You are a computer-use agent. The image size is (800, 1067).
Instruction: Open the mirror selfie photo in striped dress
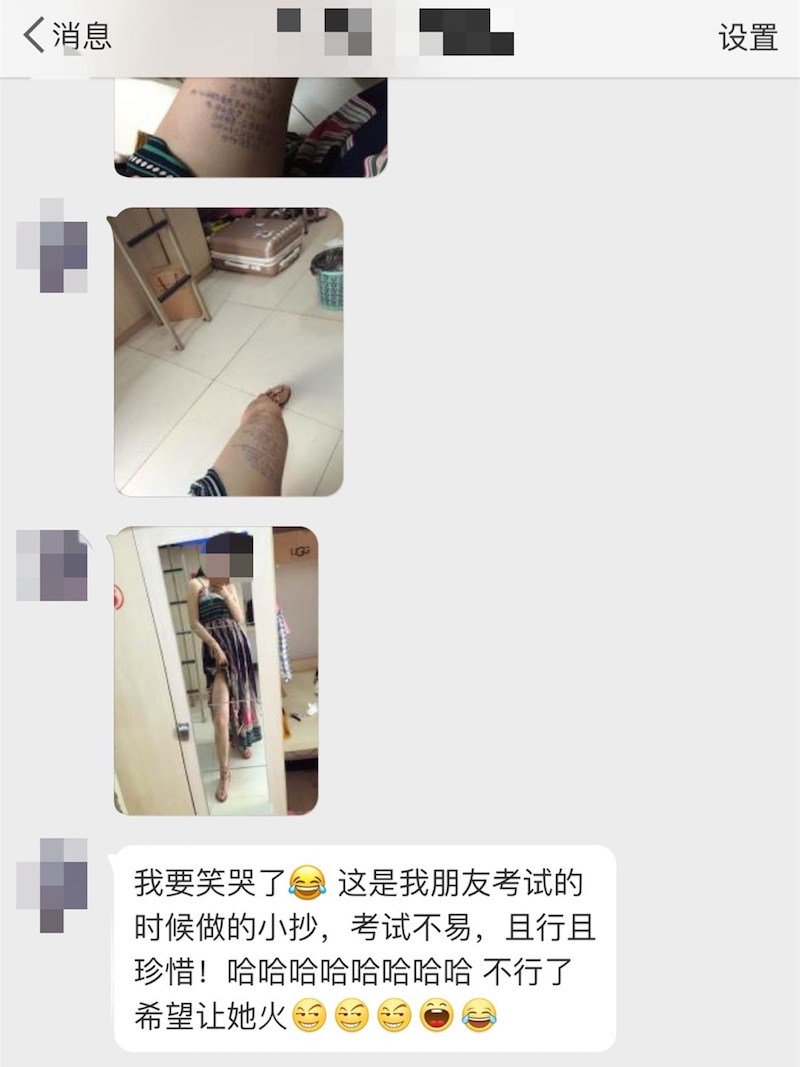tap(216, 670)
